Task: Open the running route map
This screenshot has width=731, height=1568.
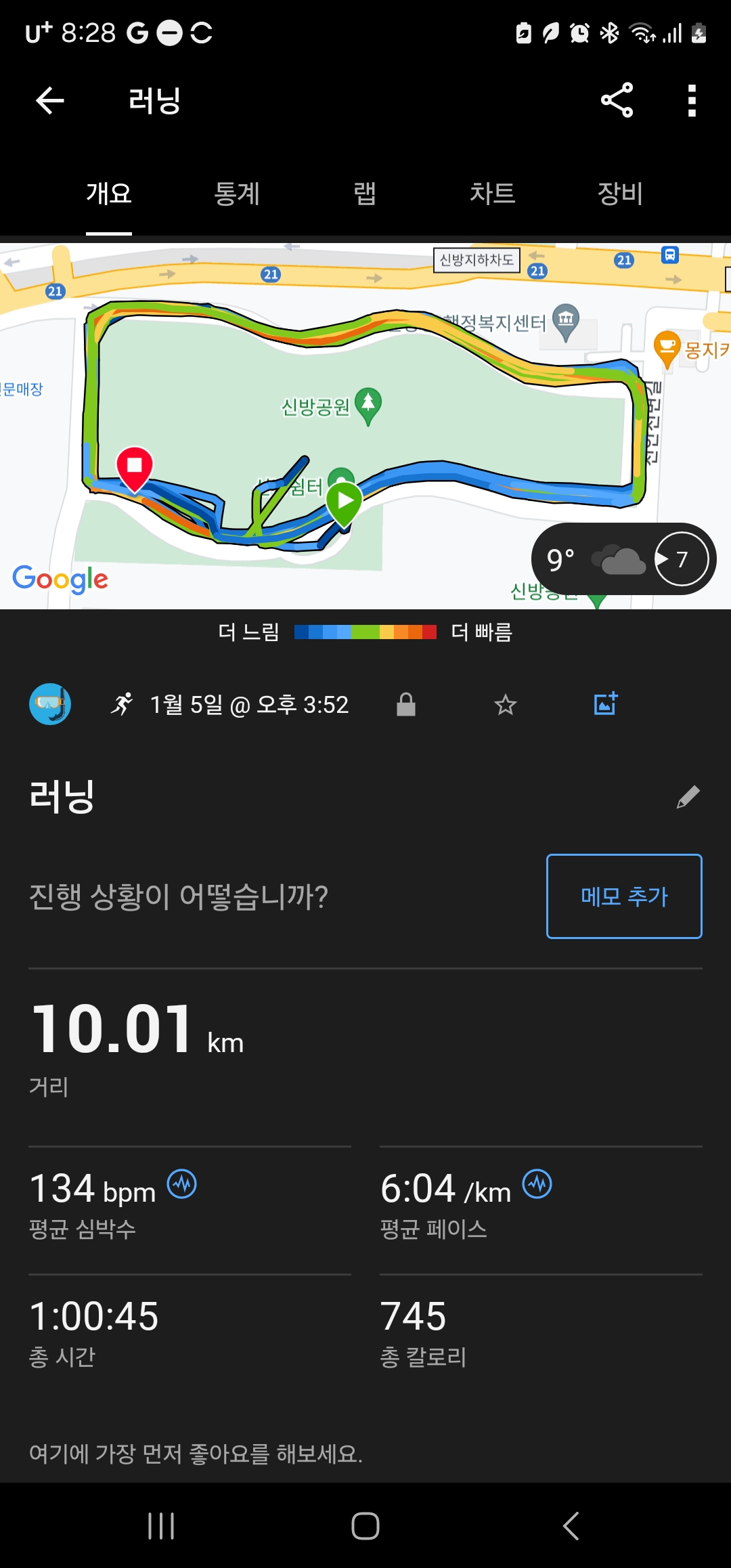Action: (x=365, y=426)
